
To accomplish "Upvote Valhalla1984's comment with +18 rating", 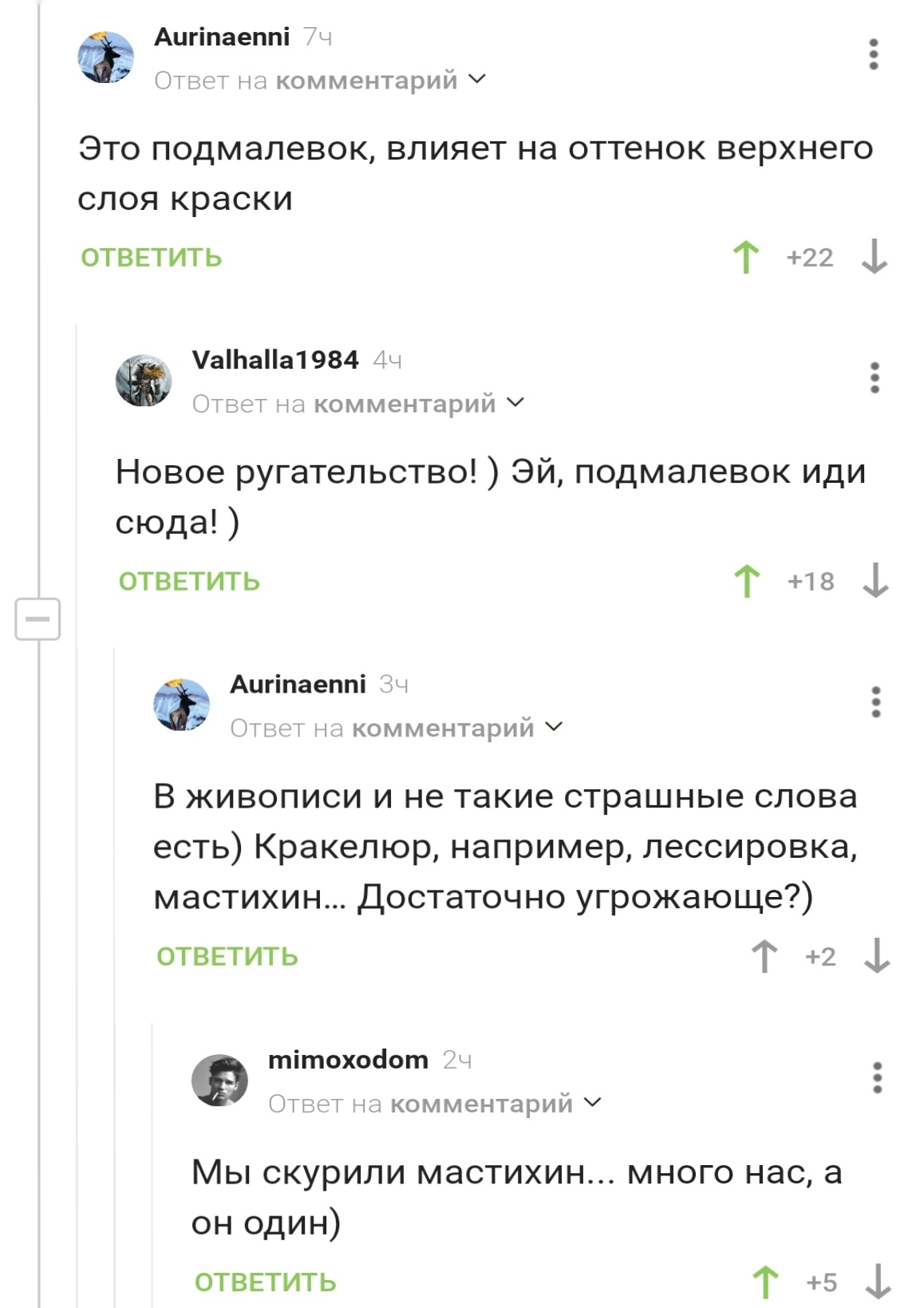I will pyautogui.click(x=747, y=581).
